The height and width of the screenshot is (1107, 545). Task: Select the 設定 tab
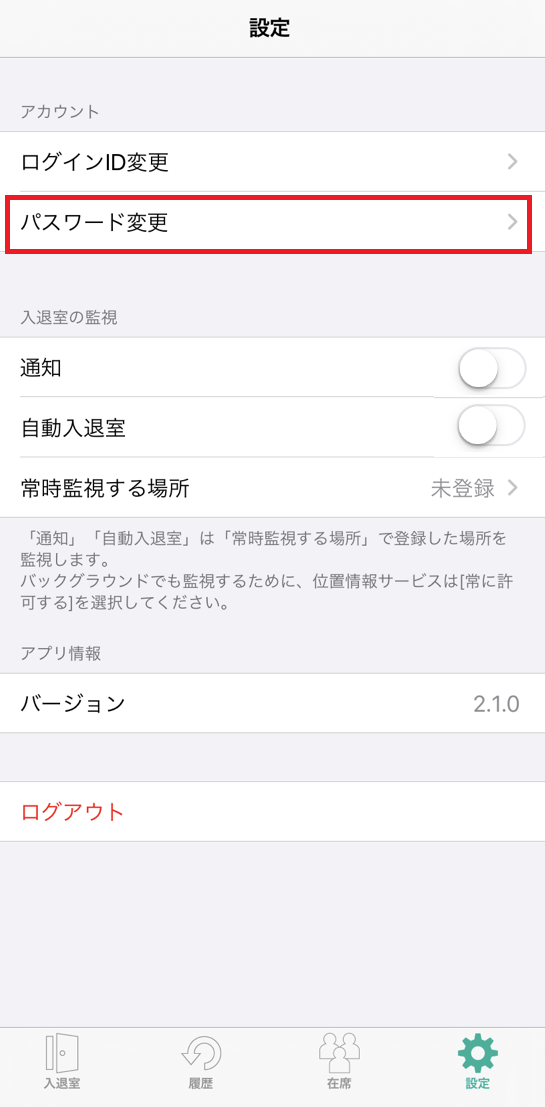478,1063
